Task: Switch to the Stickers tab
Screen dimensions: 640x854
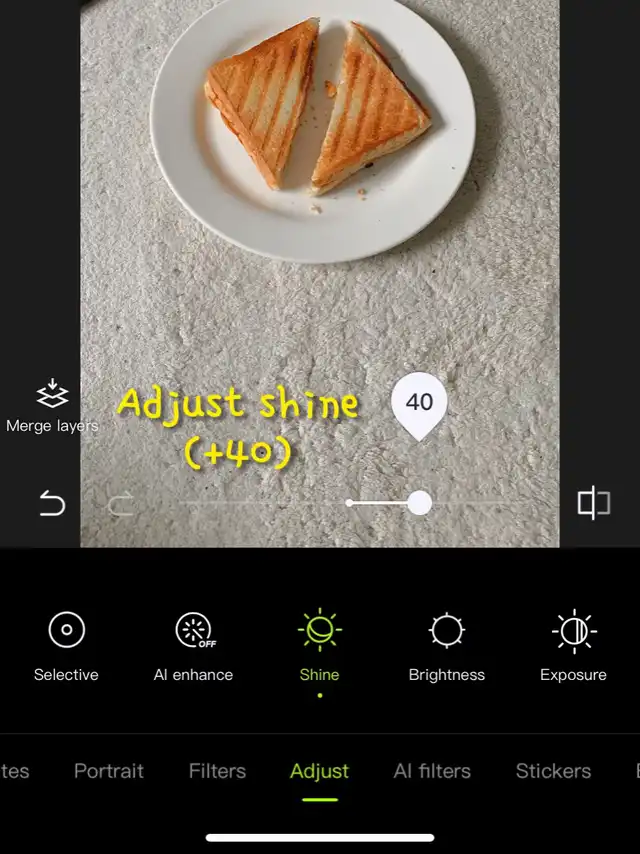Action: (x=553, y=771)
